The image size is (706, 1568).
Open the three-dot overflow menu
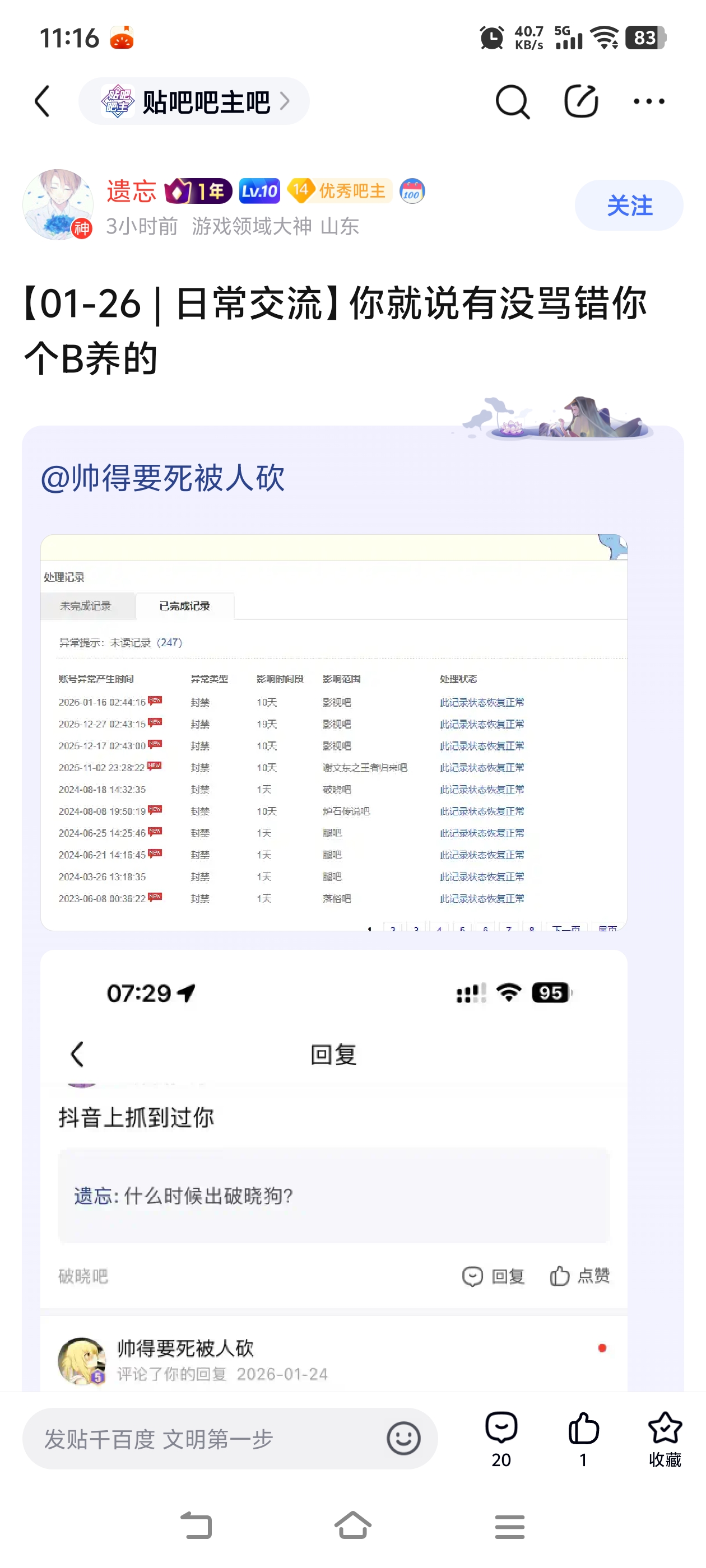coord(649,102)
